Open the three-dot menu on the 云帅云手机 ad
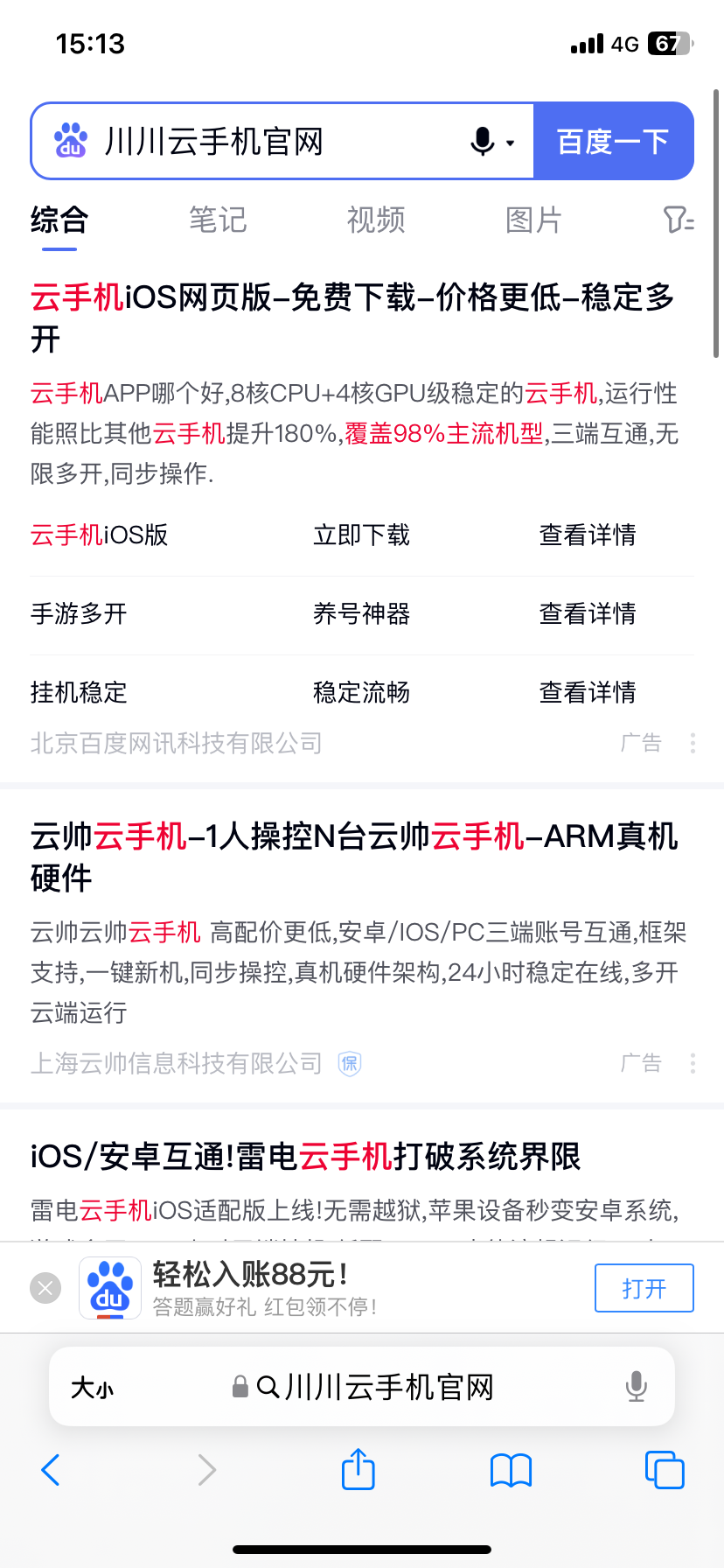Screen dimensions: 724x1568 (x=692, y=1062)
